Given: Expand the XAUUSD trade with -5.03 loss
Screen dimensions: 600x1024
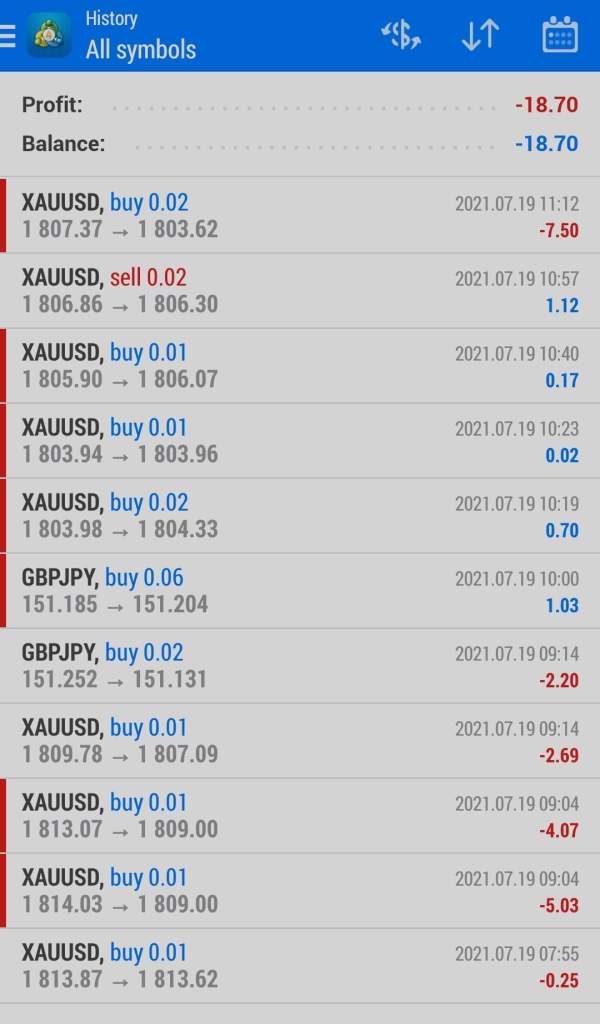Looking at the screenshot, I should click(x=300, y=890).
